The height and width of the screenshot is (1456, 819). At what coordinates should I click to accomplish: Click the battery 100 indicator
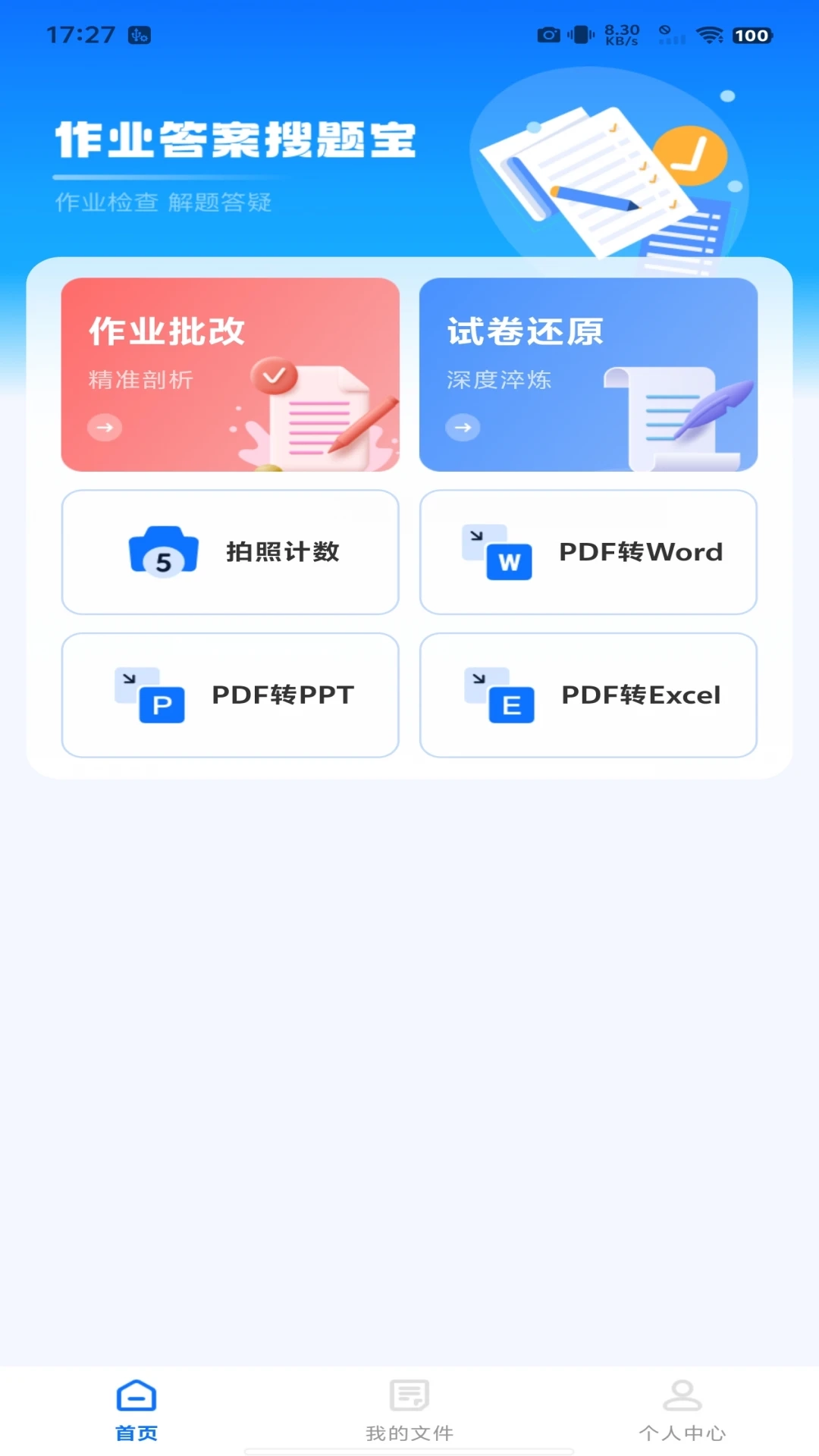click(753, 33)
